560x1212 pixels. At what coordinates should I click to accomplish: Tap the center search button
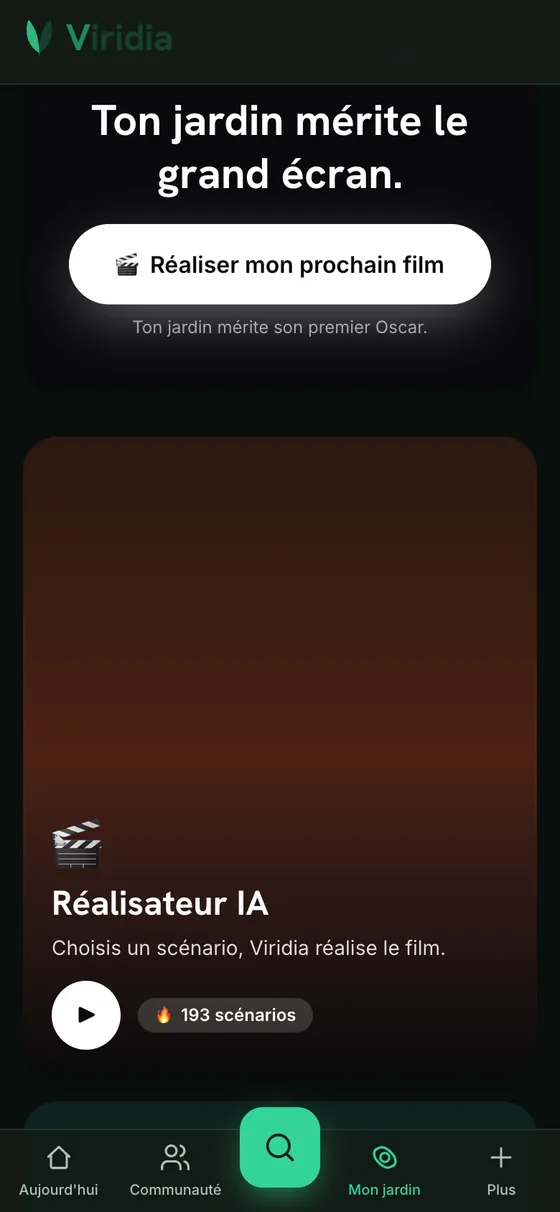pos(280,1147)
